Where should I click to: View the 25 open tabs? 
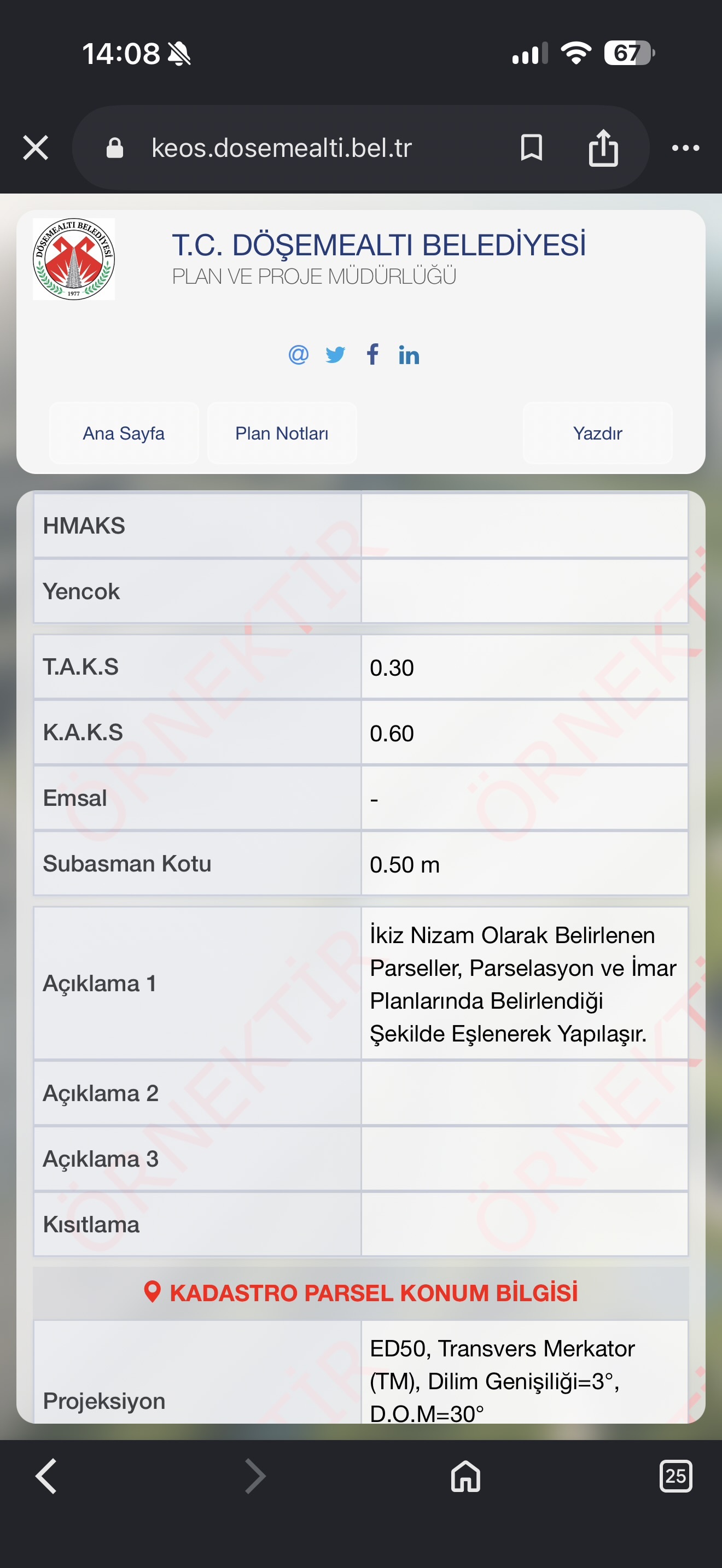[676, 1476]
